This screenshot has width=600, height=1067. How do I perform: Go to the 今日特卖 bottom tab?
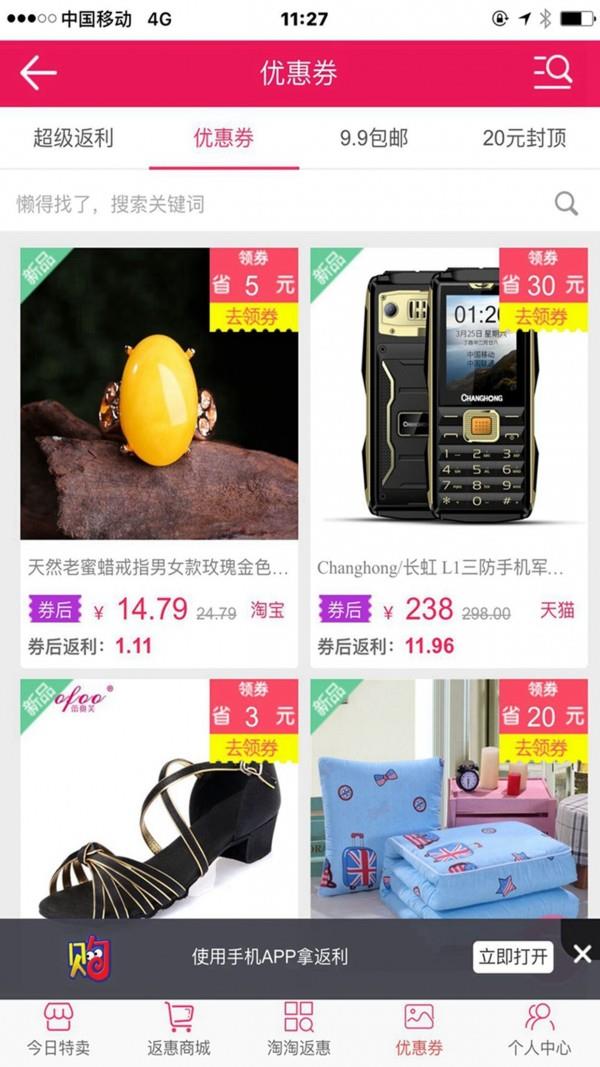[x=58, y=1030]
